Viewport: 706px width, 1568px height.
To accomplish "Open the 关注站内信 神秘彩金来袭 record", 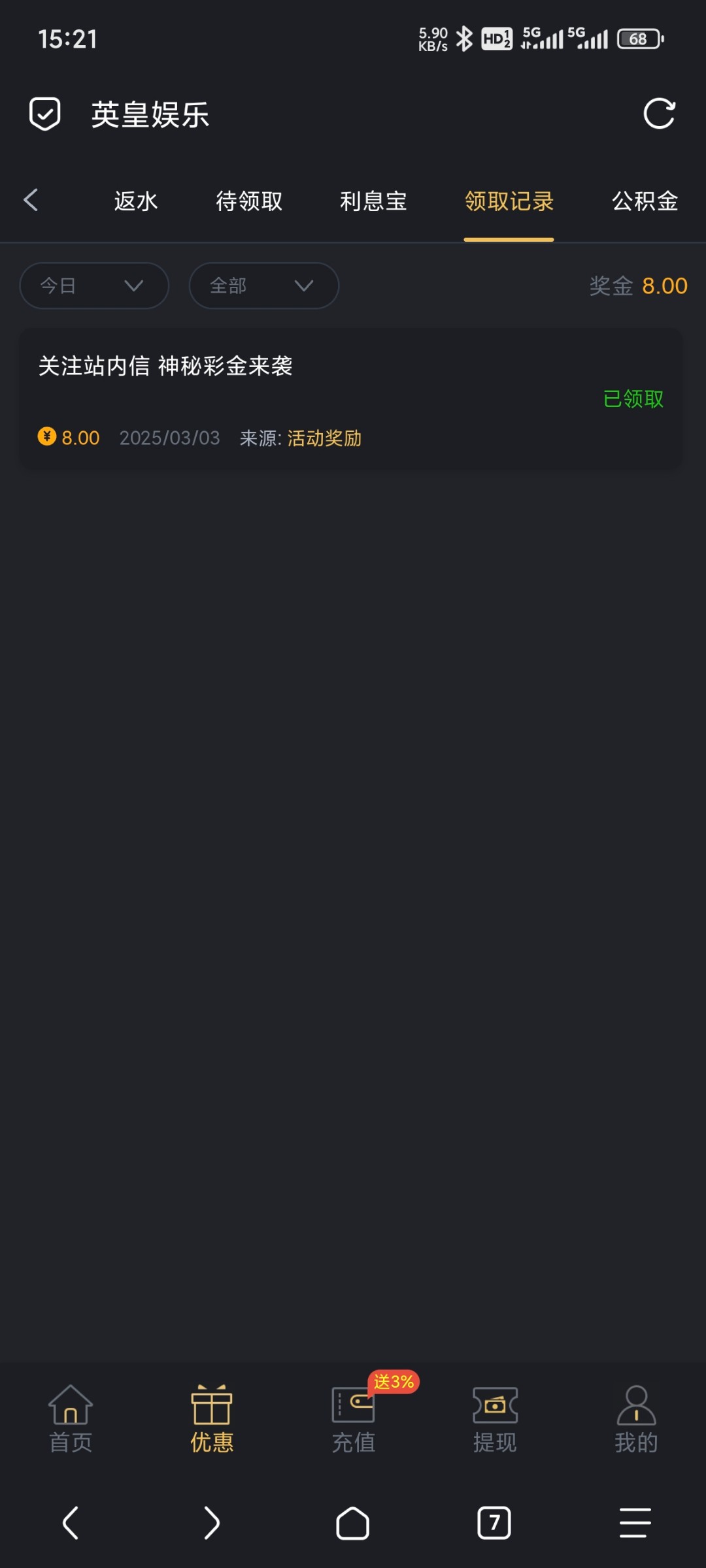I will coord(350,398).
